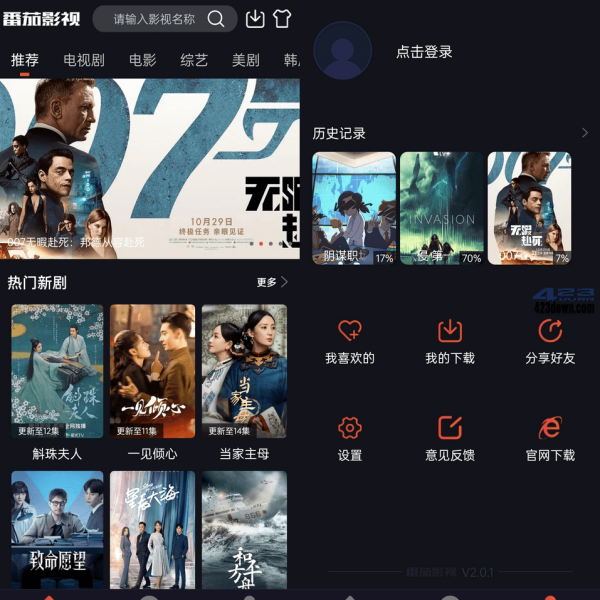Open the downloads icon in top bar
Viewport: 600px width, 600px height.
pos(255,19)
